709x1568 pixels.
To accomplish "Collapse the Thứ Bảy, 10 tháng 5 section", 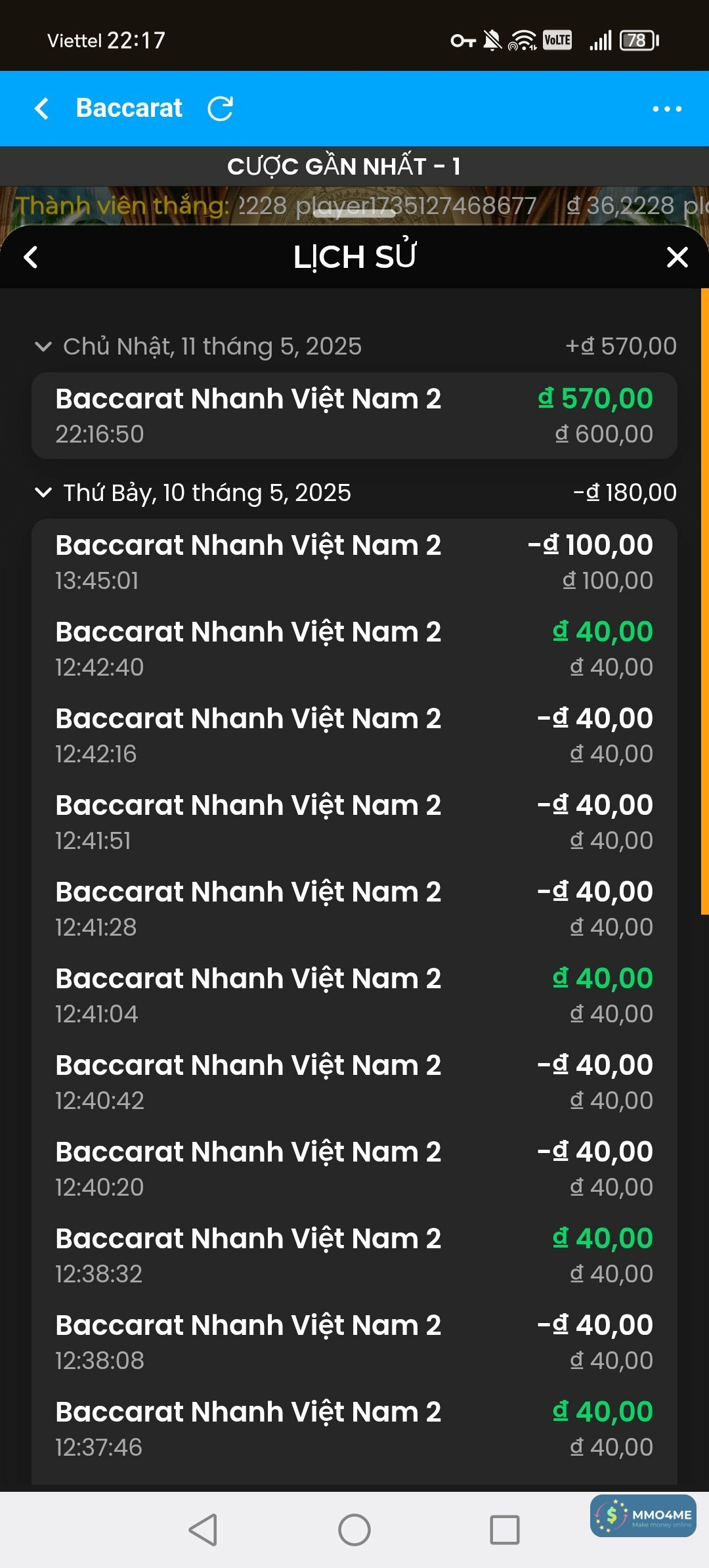I will click(x=43, y=492).
